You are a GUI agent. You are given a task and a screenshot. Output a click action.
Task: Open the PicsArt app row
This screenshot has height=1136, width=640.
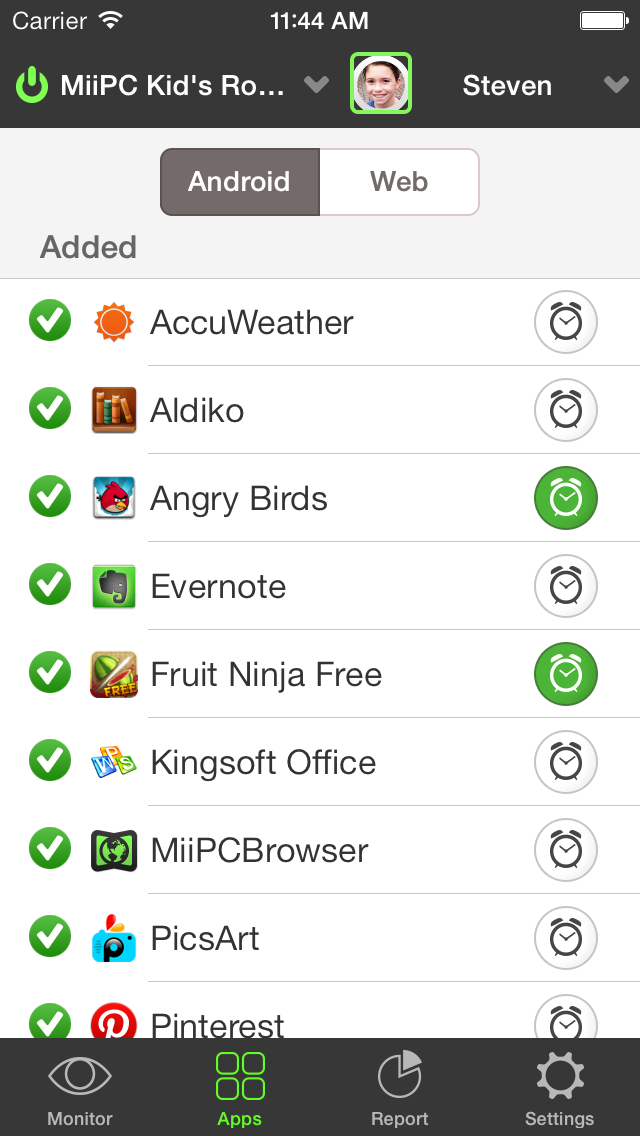[x=320, y=938]
